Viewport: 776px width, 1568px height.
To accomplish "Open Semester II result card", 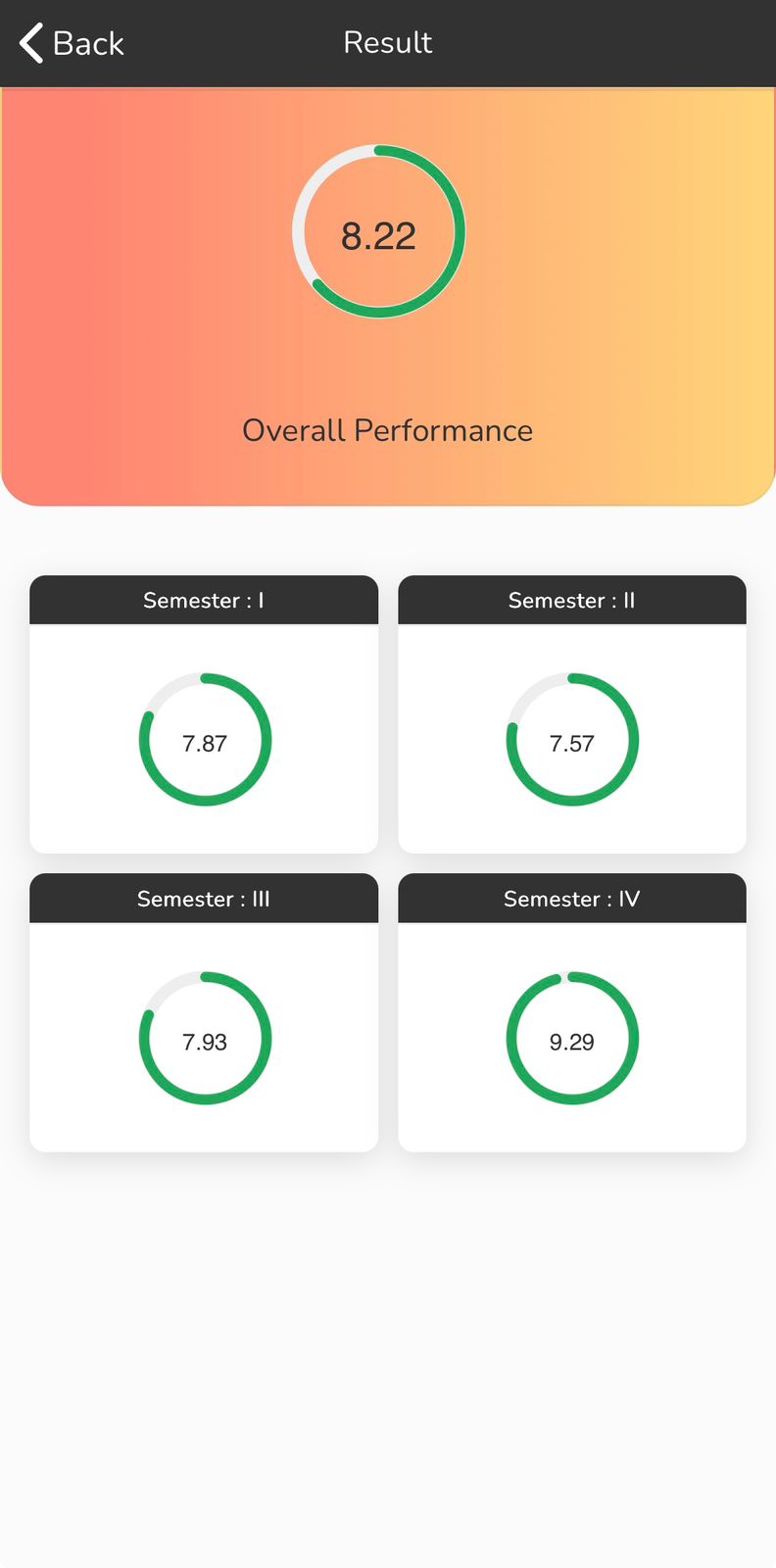I will [572, 714].
